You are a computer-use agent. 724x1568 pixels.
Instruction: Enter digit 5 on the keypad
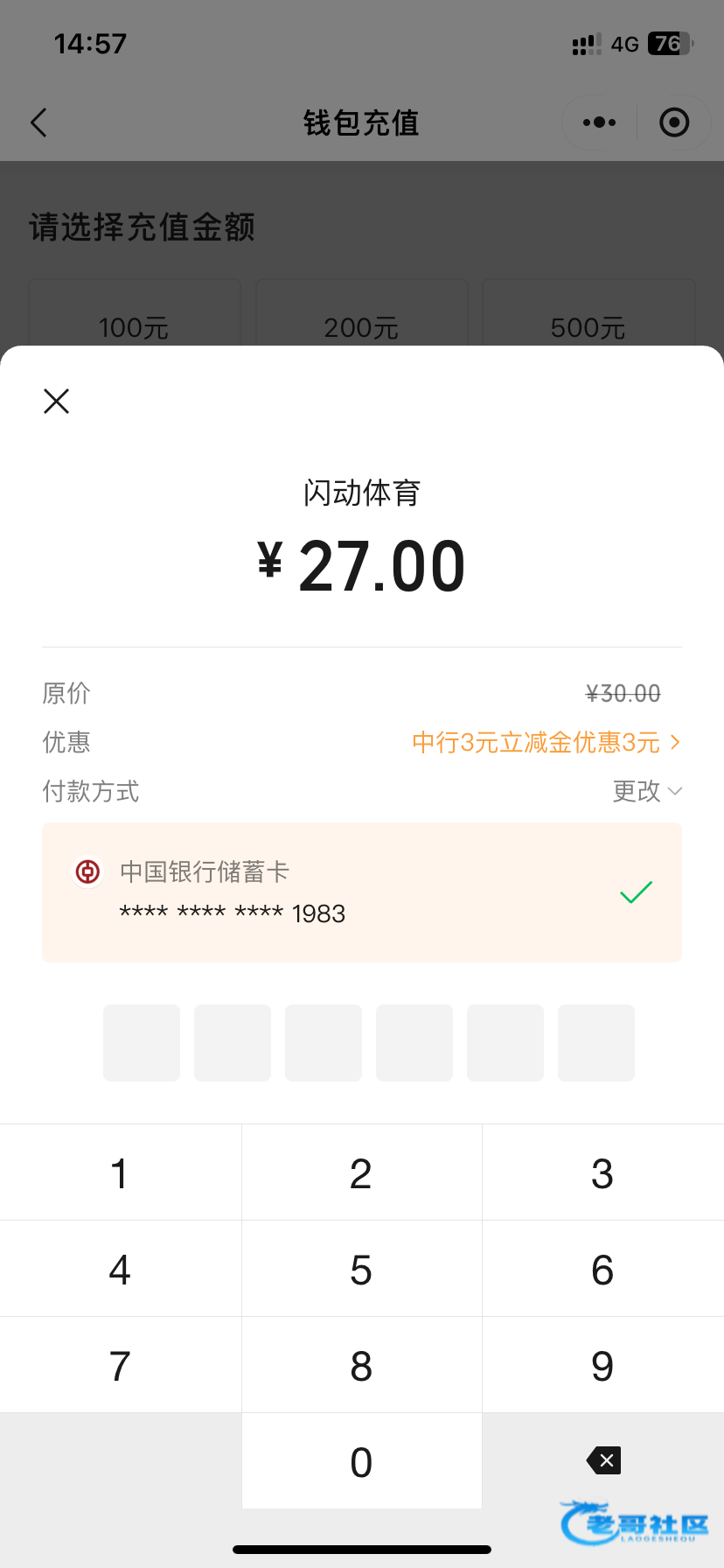click(362, 1269)
